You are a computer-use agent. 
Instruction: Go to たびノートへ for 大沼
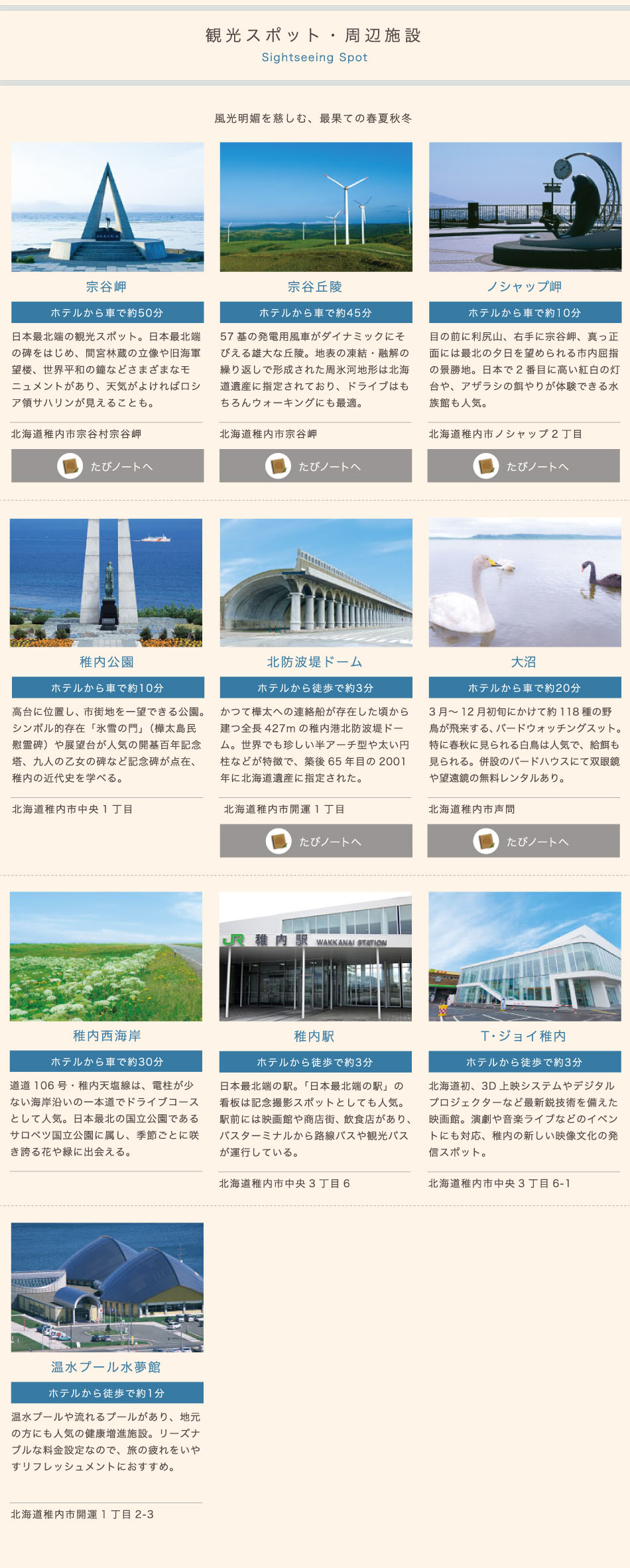coord(523,841)
